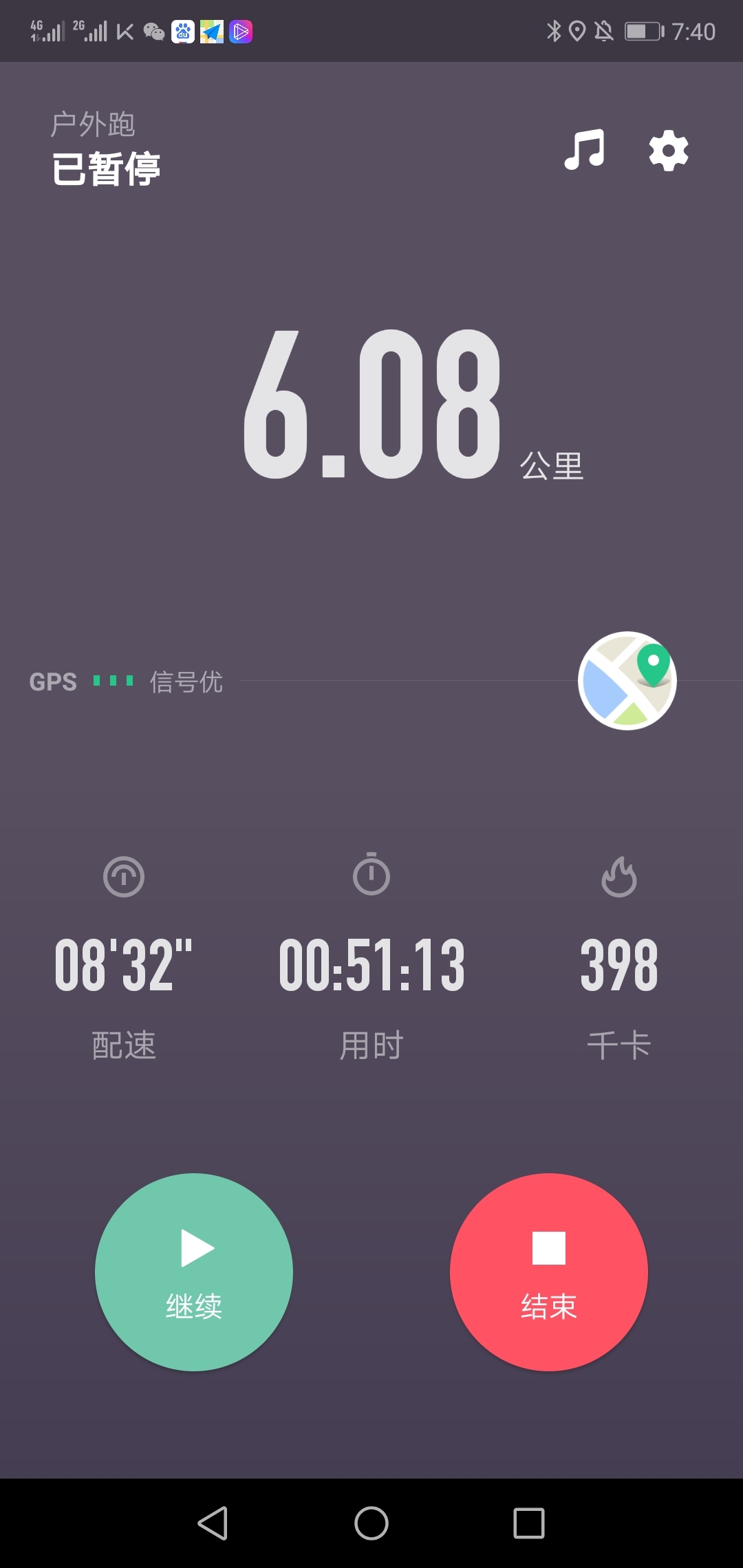This screenshot has width=743, height=1568.
Task: Open the music note icon
Action: (584, 150)
